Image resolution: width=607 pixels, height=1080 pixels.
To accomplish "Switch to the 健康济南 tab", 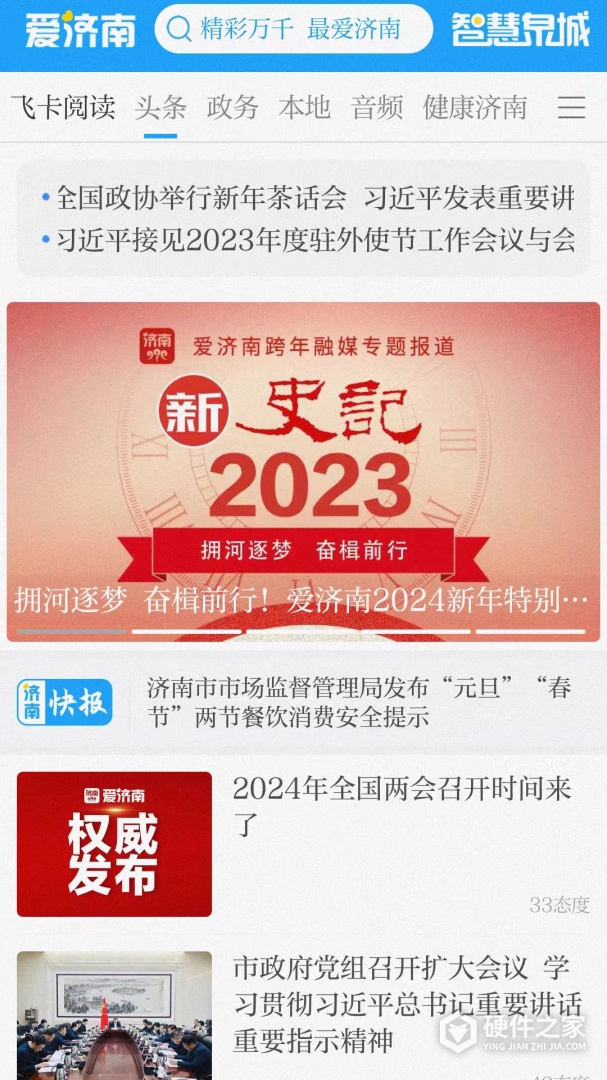I will pos(474,107).
